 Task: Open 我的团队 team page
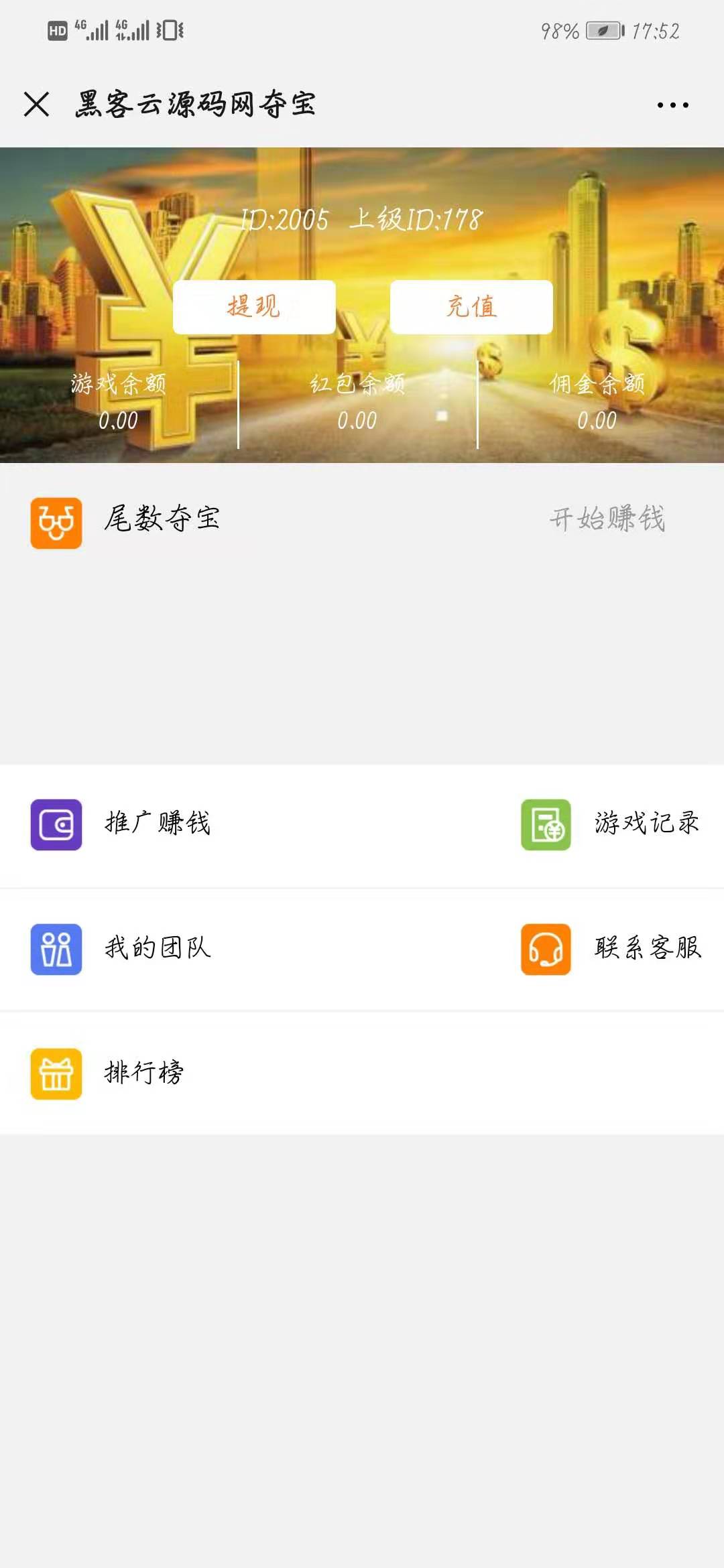click(157, 948)
